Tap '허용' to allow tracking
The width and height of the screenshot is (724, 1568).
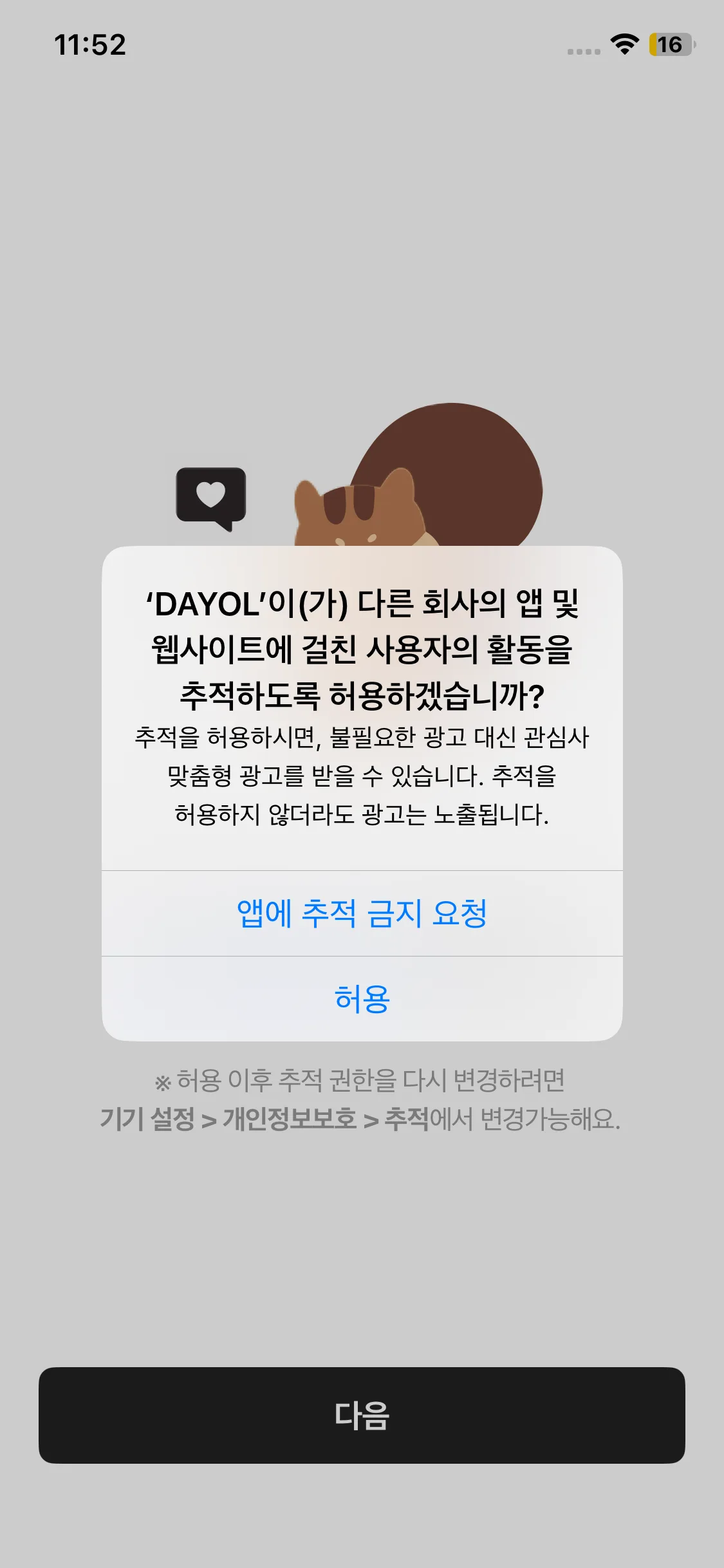point(362,999)
